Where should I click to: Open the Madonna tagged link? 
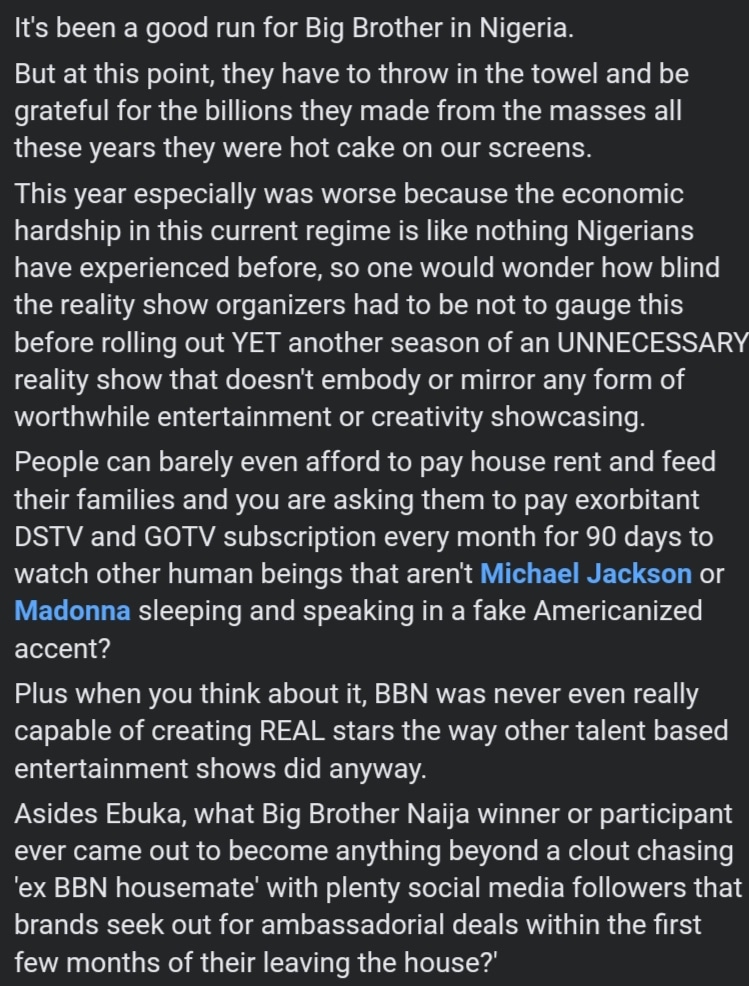pos(72,610)
